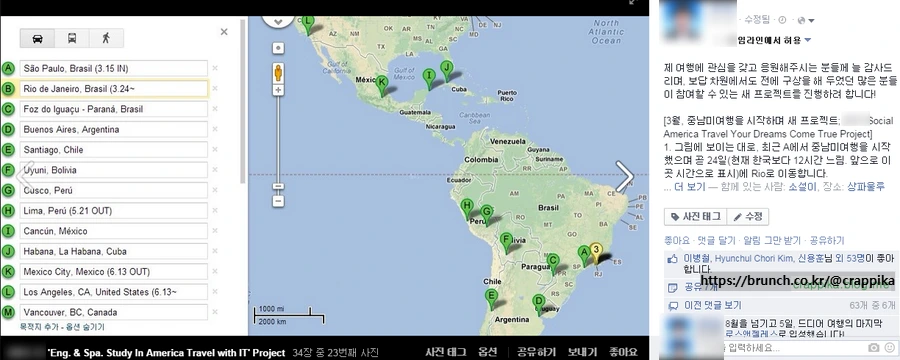Select 보내기 in the photo bottom bar
This screenshot has height=360, width=900.
click(x=582, y=352)
